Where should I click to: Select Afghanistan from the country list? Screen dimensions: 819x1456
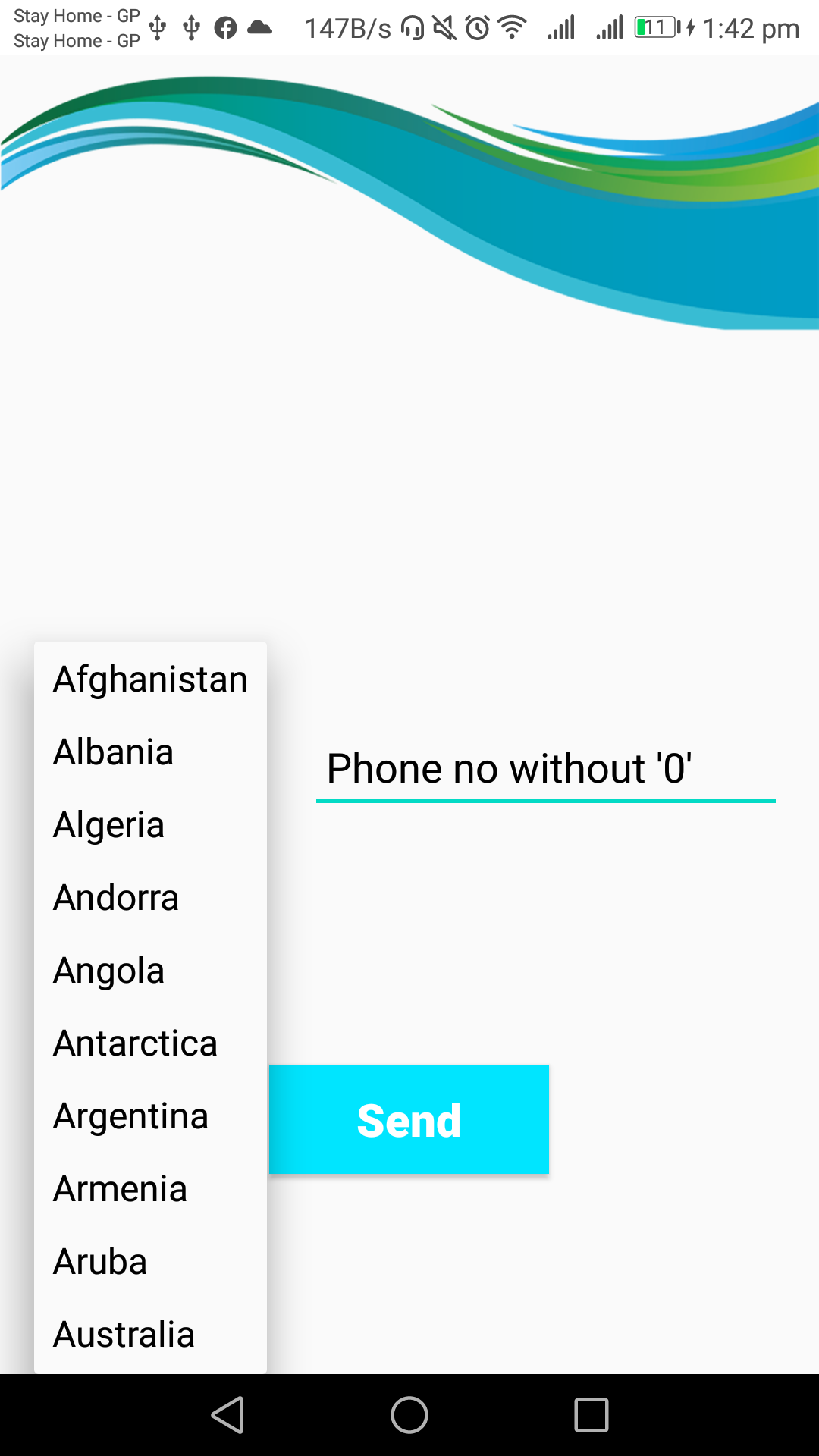pos(150,679)
